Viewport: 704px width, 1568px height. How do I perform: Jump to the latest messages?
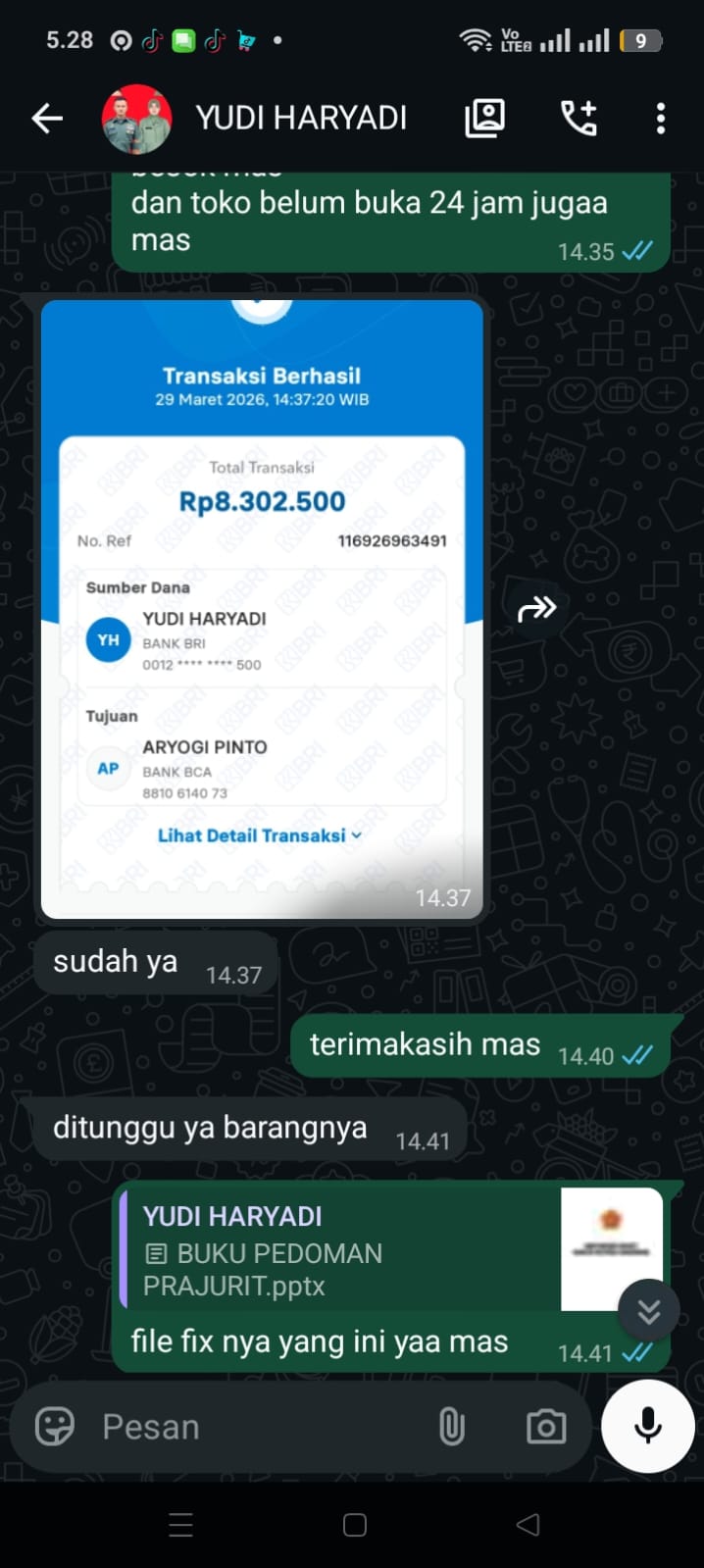point(649,1311)
